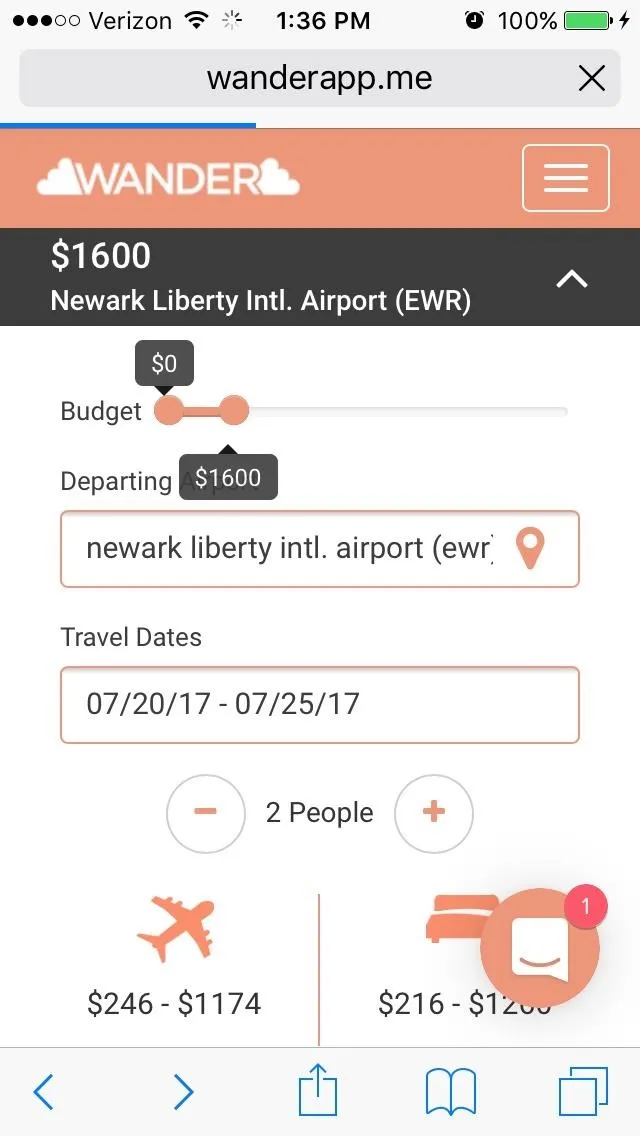Viewport: 640px width, 1136px height.
Task: Collapse the $1600 trip summary panel
Action: tap(571, 278)
